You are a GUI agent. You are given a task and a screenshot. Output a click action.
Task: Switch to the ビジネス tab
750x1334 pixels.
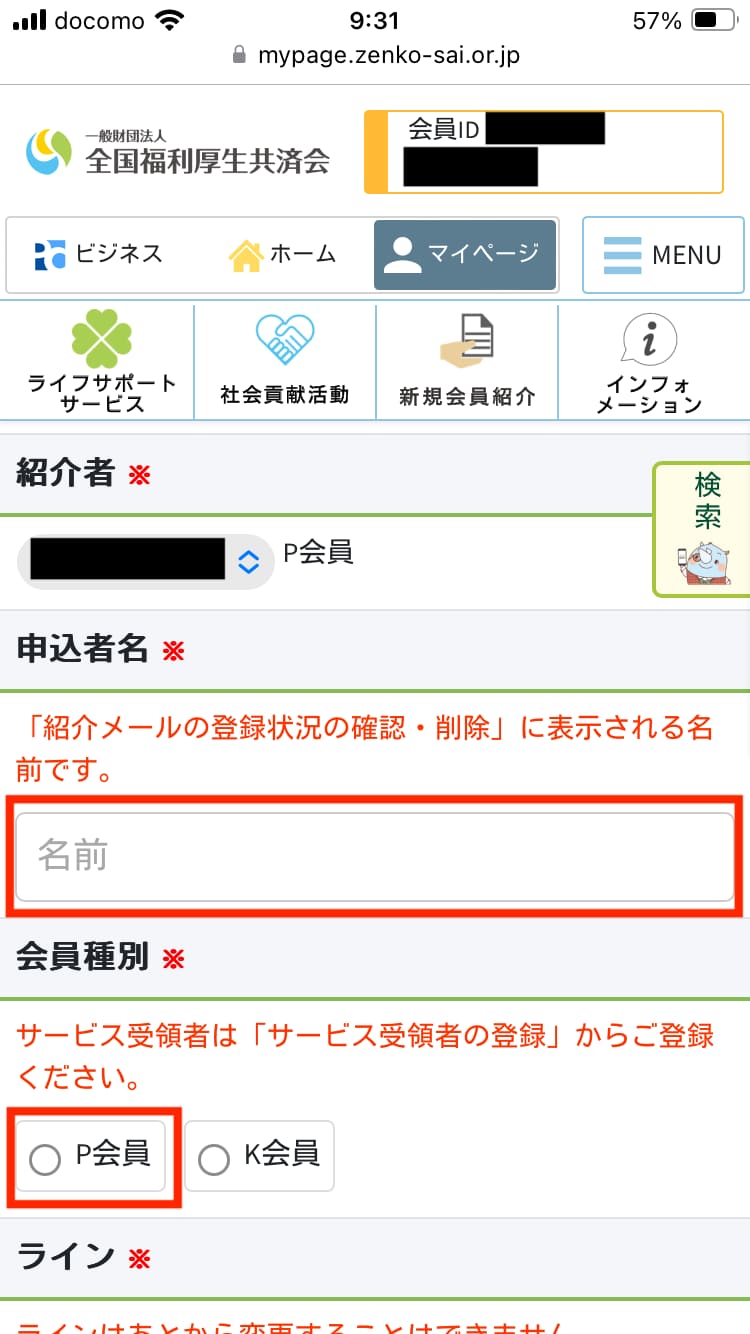tap(98, 255)
